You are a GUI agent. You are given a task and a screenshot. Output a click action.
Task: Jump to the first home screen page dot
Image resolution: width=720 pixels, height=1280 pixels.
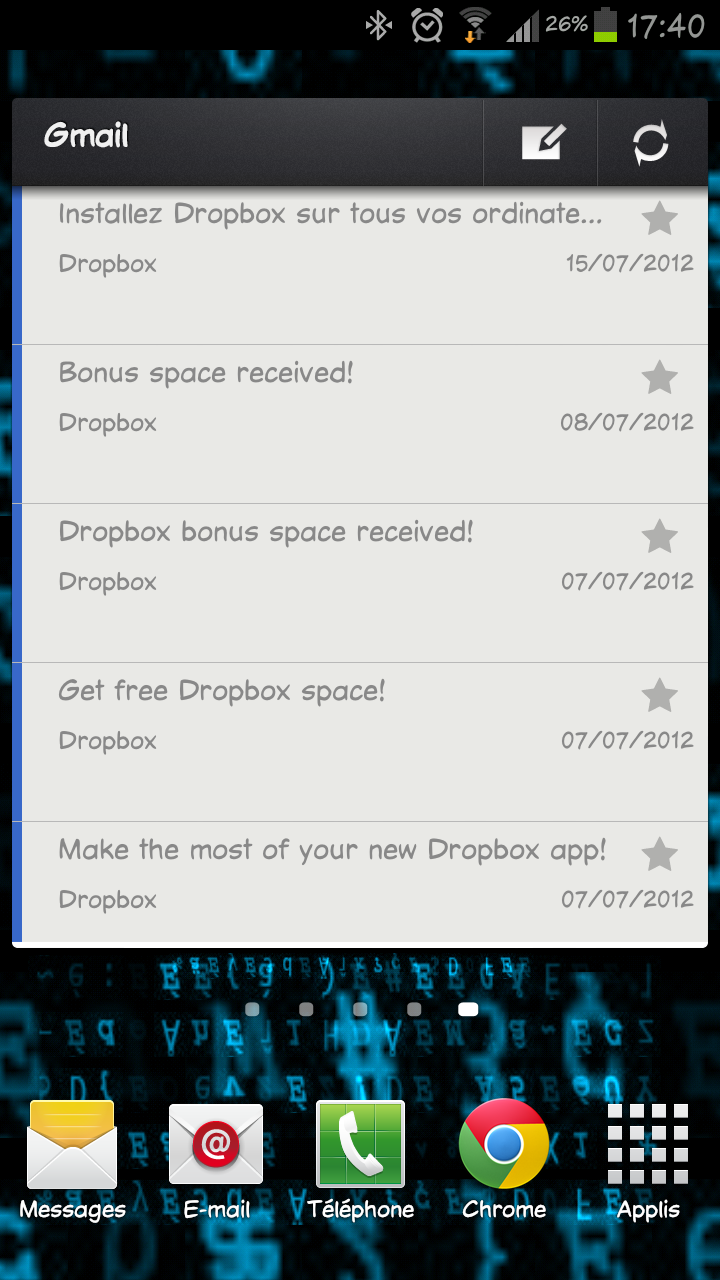point(252,1010)
